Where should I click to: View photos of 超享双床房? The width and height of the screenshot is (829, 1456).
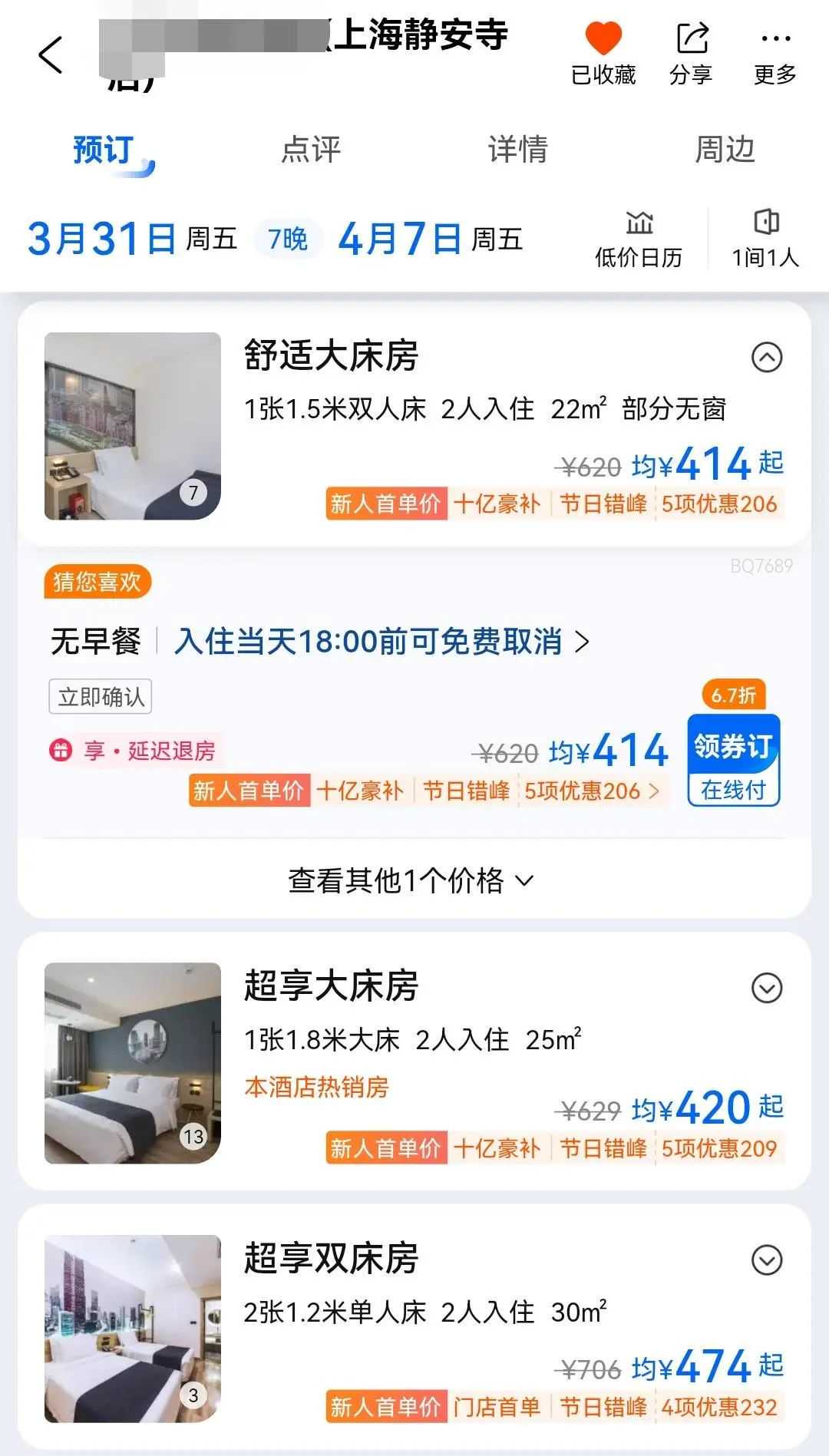point(133,1329)
